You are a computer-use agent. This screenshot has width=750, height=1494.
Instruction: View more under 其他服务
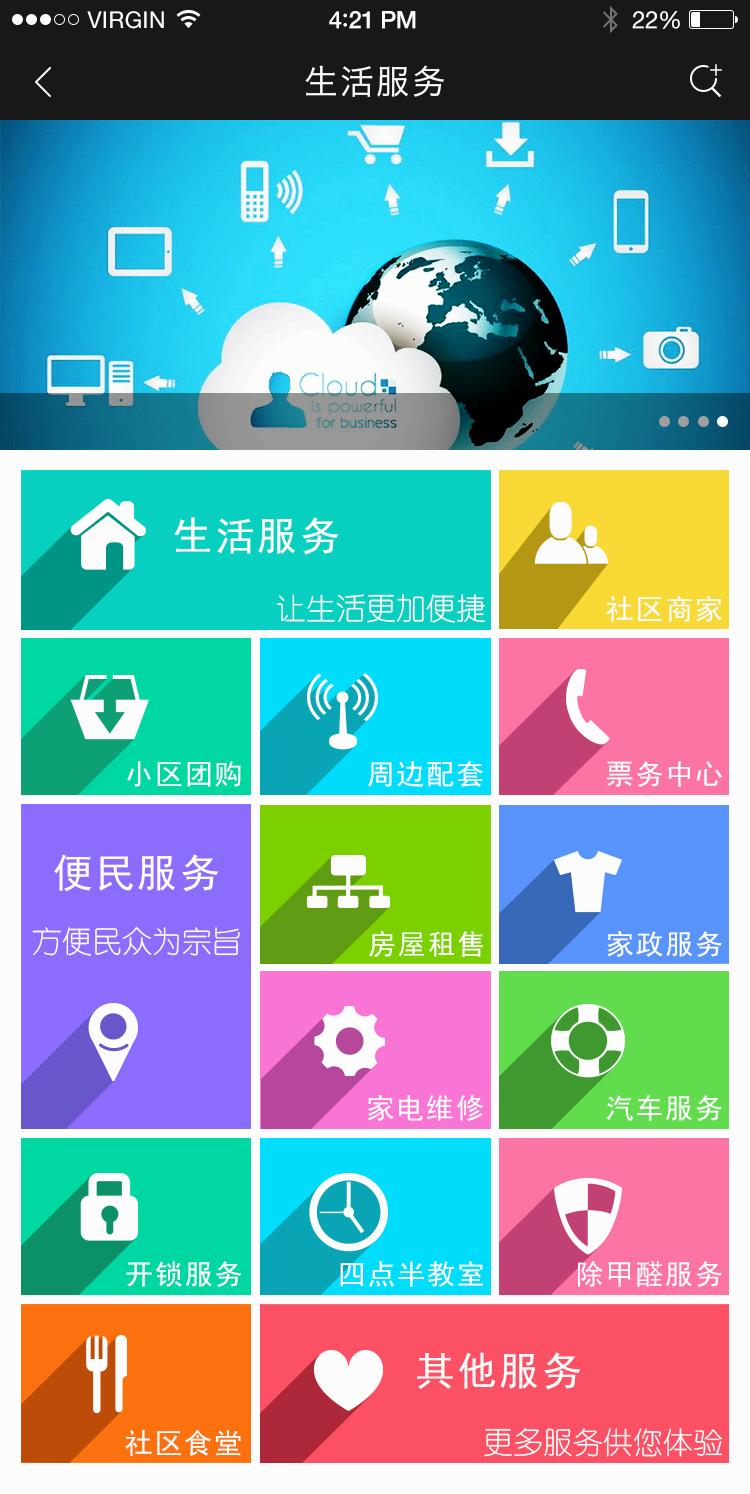(494, 1383)
